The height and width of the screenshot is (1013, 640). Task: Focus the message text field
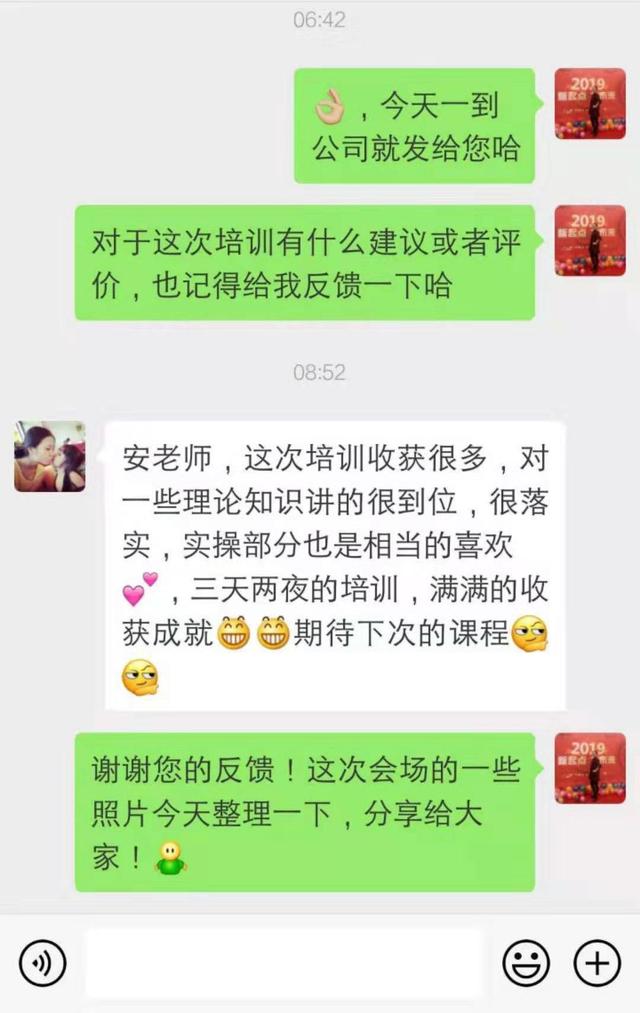pos(283,963)
